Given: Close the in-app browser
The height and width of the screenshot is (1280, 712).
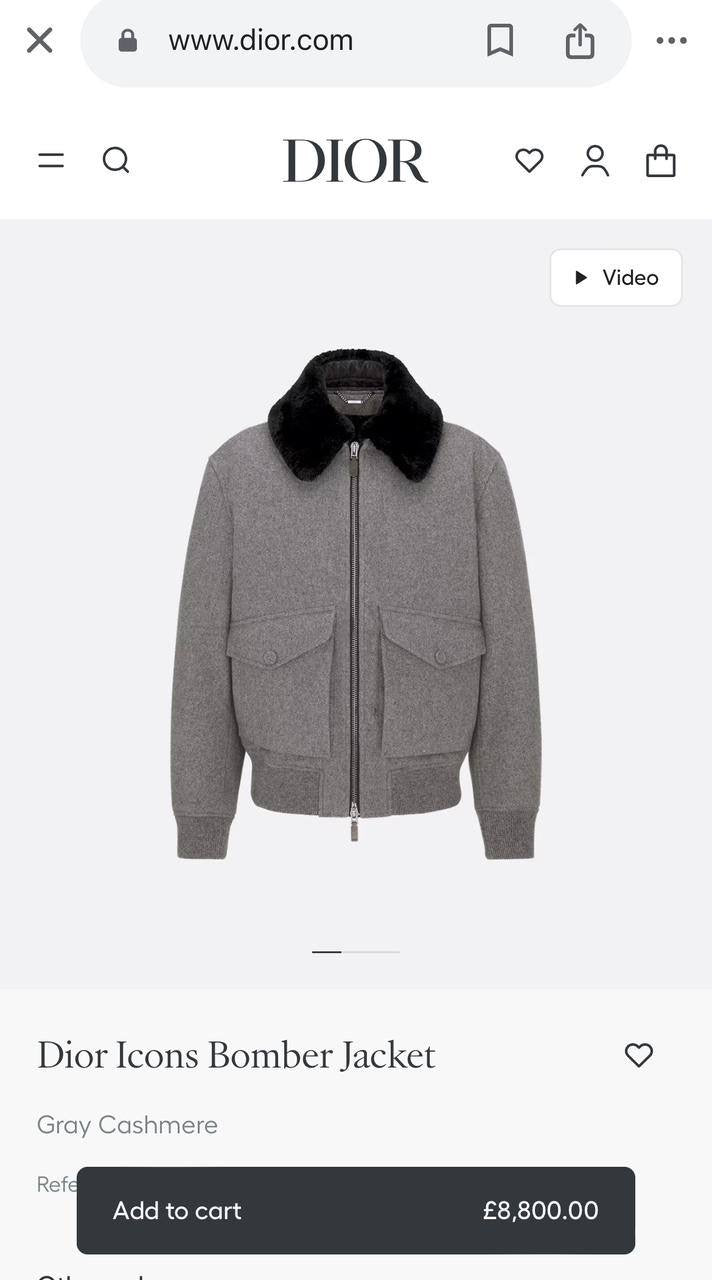Looking at the screenshot, I should [x=39, y=40].
